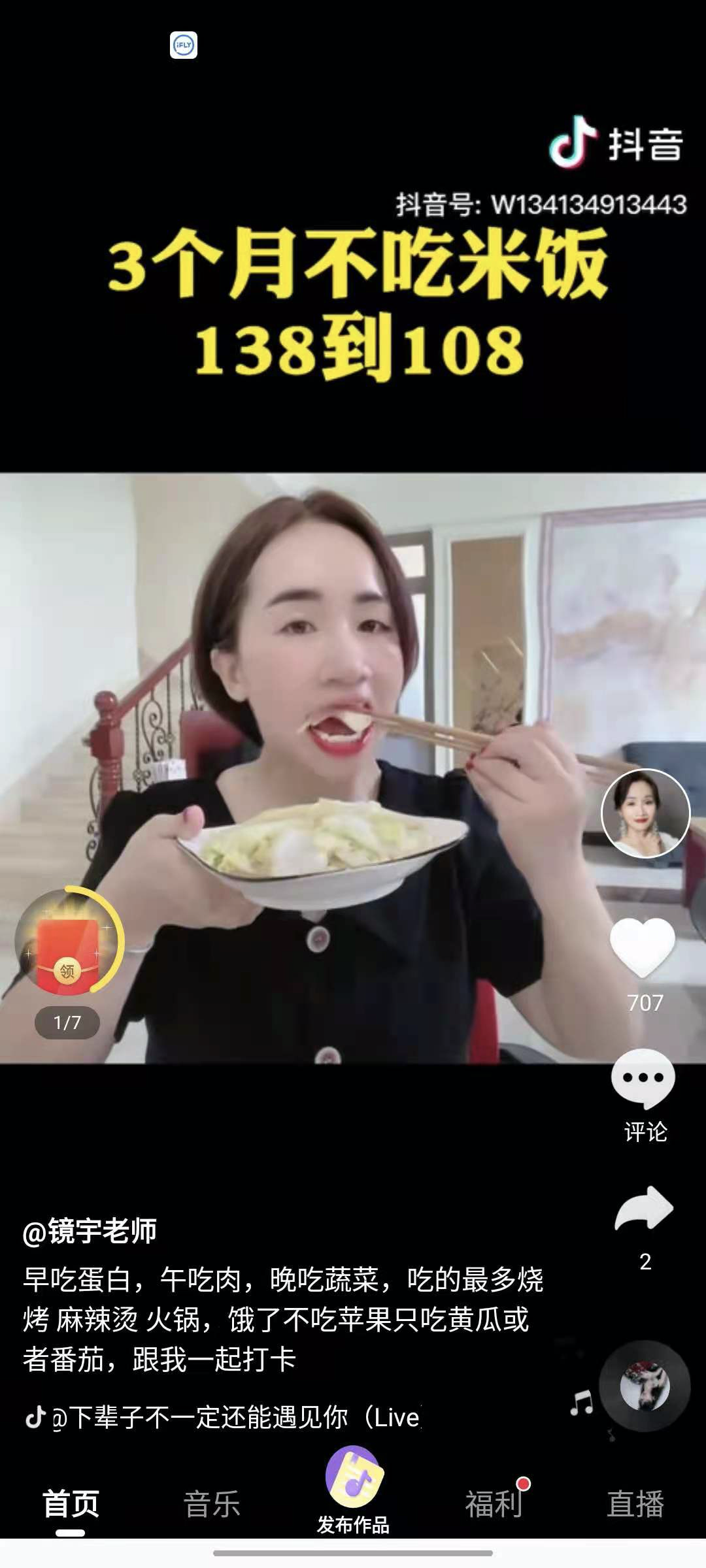Like this video with the heart

(x=643, y=947)
